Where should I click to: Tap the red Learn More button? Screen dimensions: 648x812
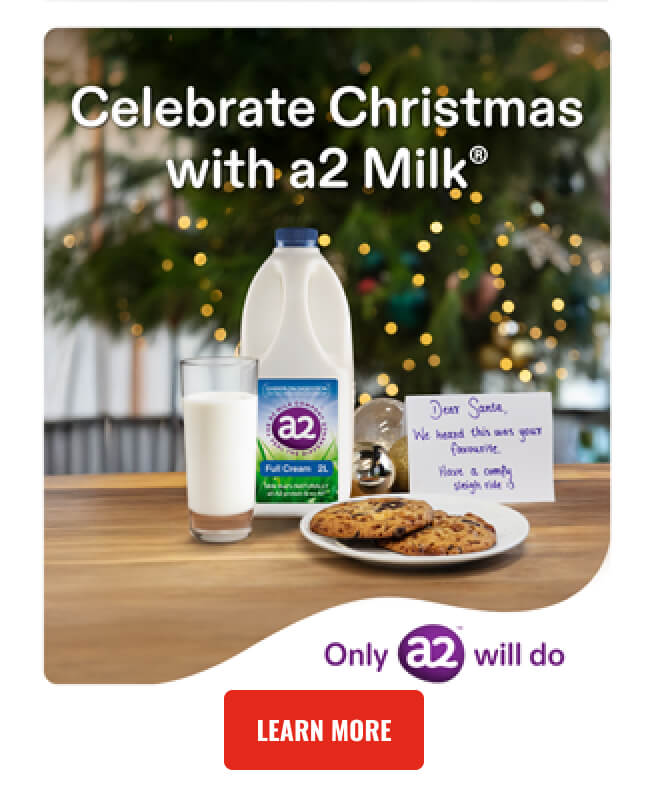[323, 730]
